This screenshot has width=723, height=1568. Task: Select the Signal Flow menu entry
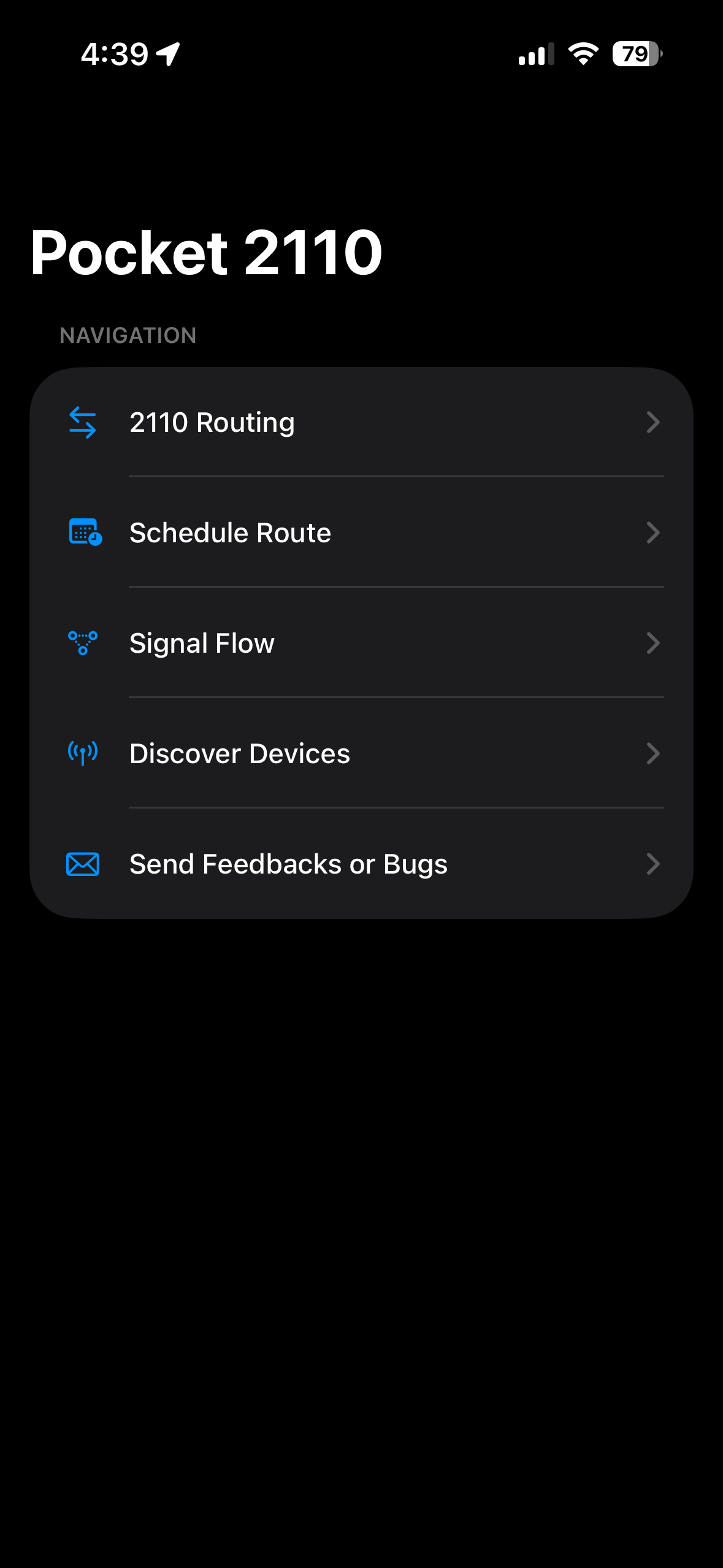pyautogui.click(x=201, y=643)
